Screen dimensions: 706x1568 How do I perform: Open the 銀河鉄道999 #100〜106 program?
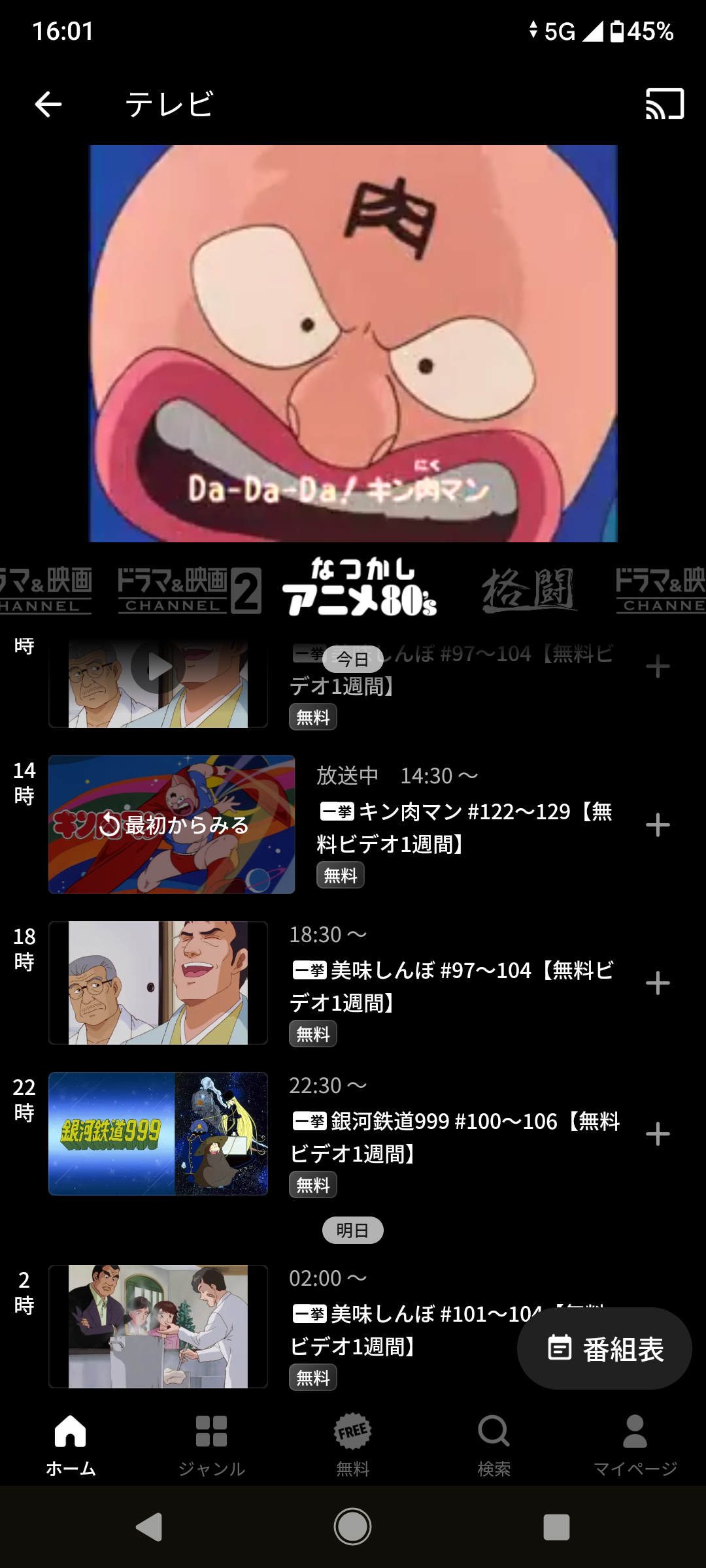tap(454, 1136)
